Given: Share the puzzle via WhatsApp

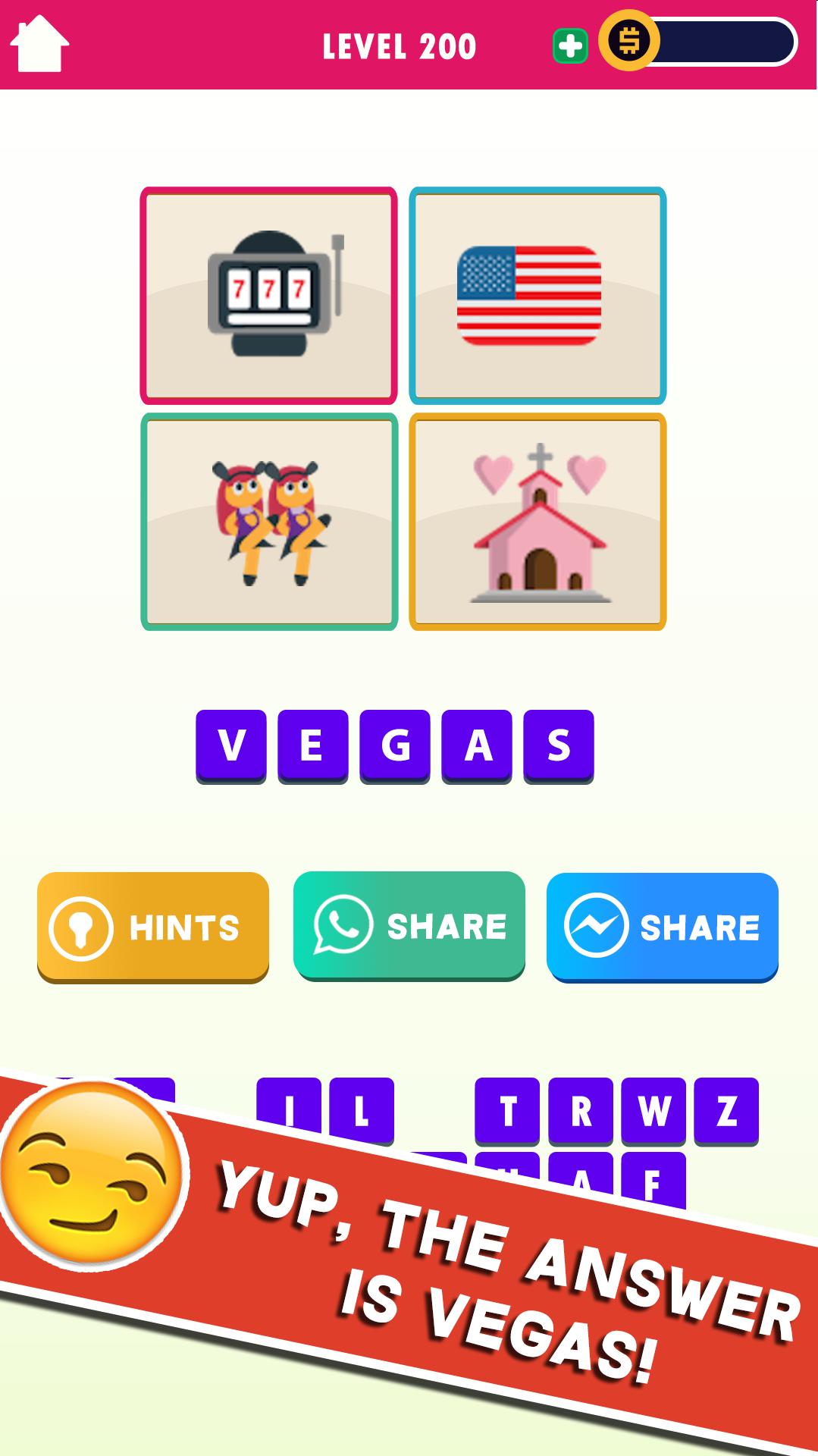Looking at the screenshot, I should 409,925.
